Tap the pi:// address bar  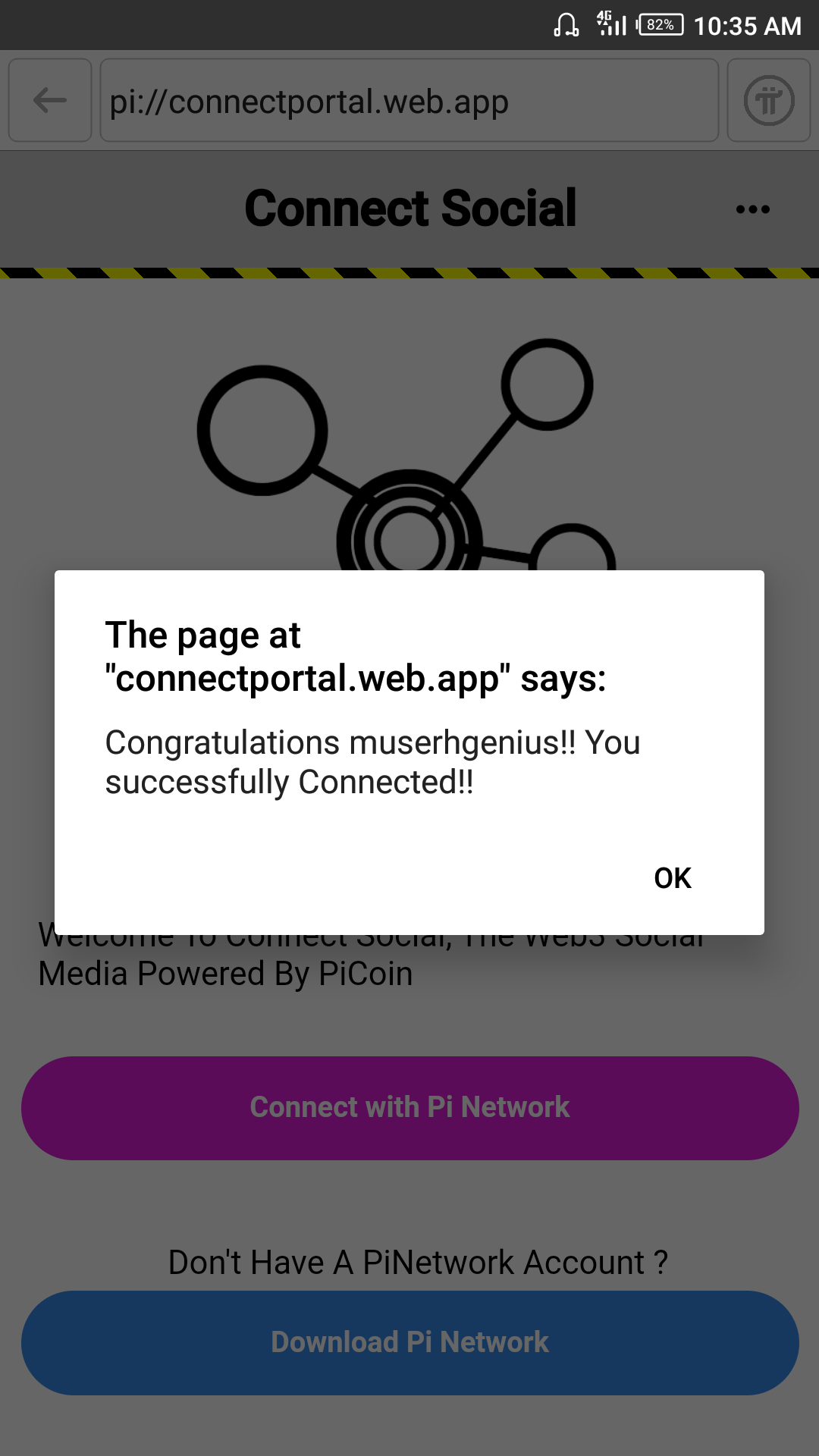(x=409, y=101)
